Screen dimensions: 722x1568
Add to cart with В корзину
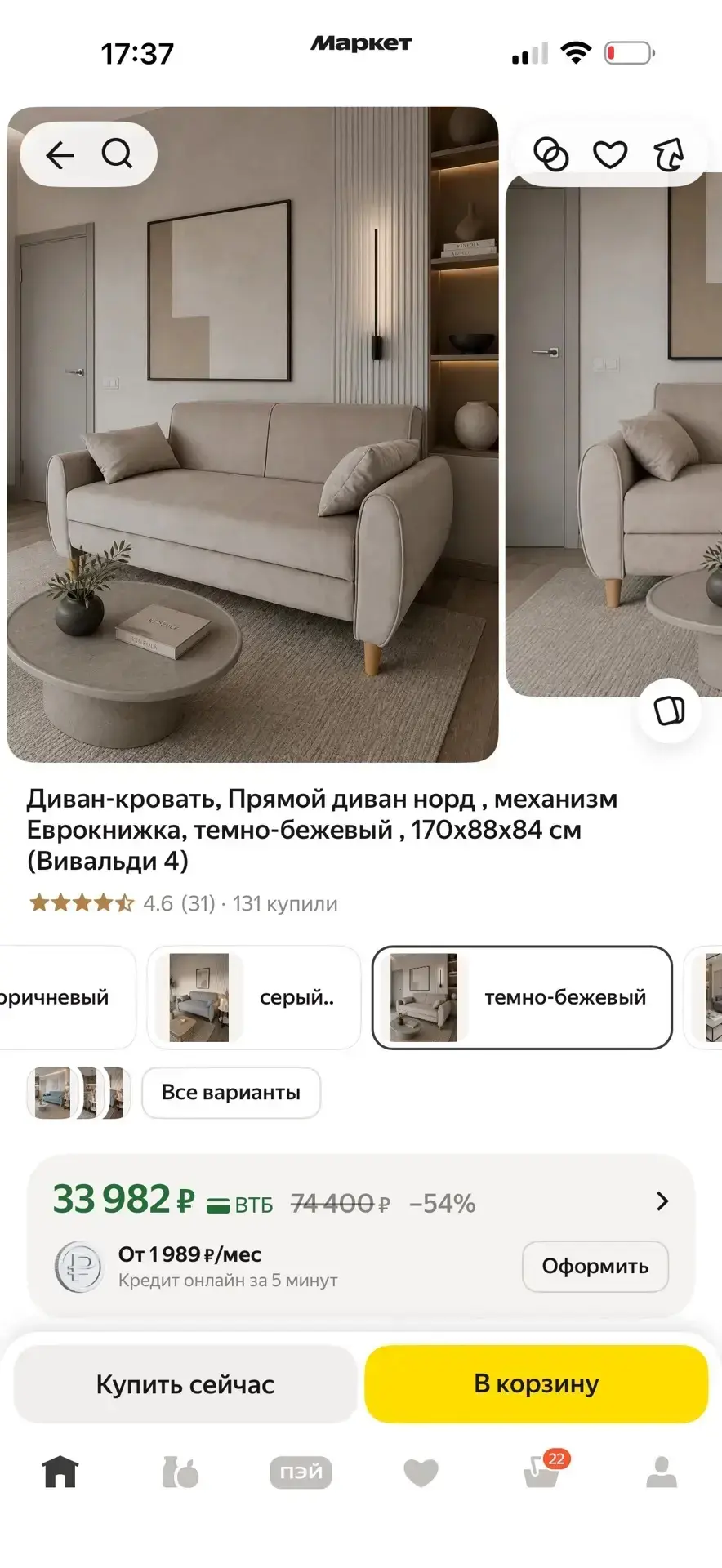coord(537,1384)
